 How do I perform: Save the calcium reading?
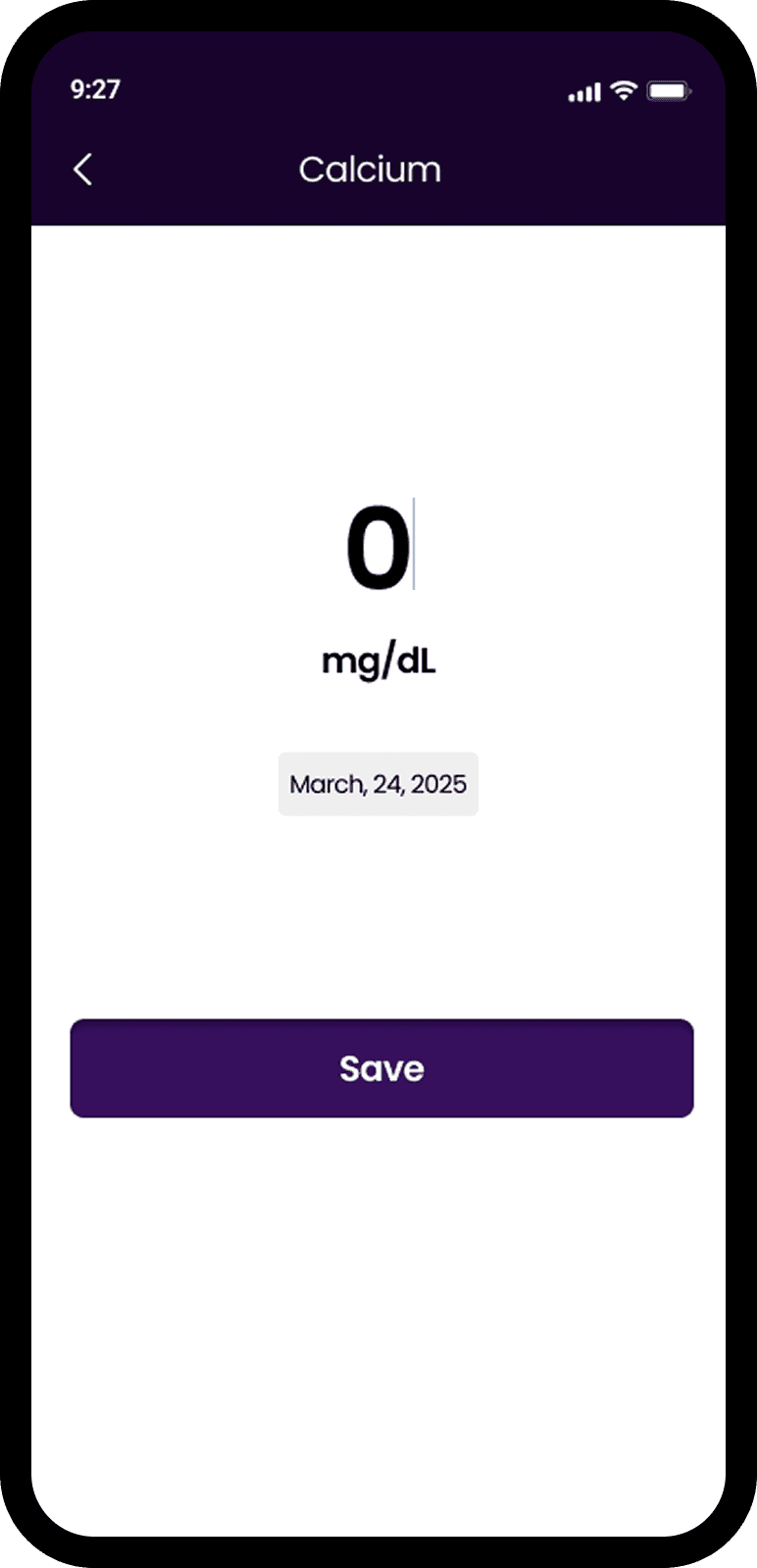click(381, 1068)
